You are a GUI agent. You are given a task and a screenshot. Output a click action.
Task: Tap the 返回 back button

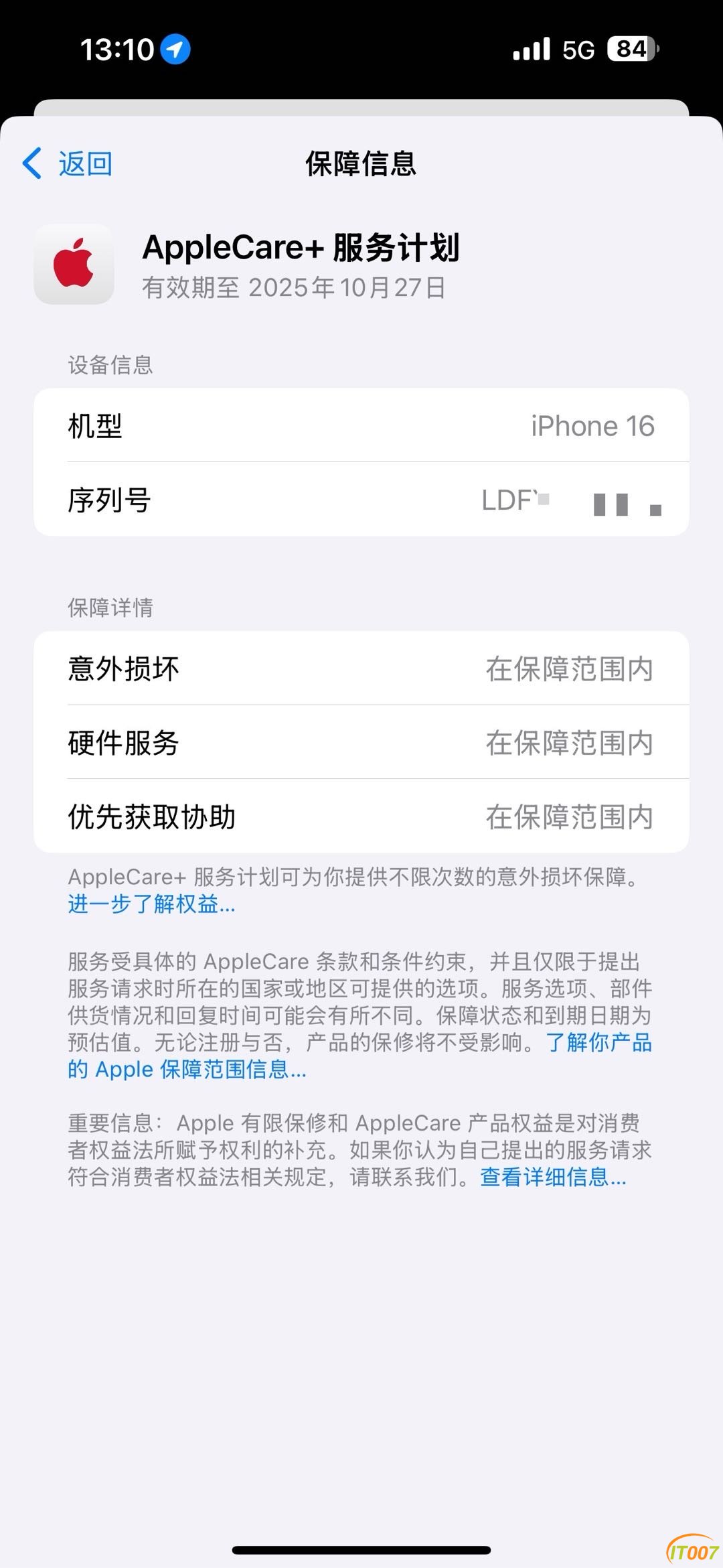(x=68, y=164)
